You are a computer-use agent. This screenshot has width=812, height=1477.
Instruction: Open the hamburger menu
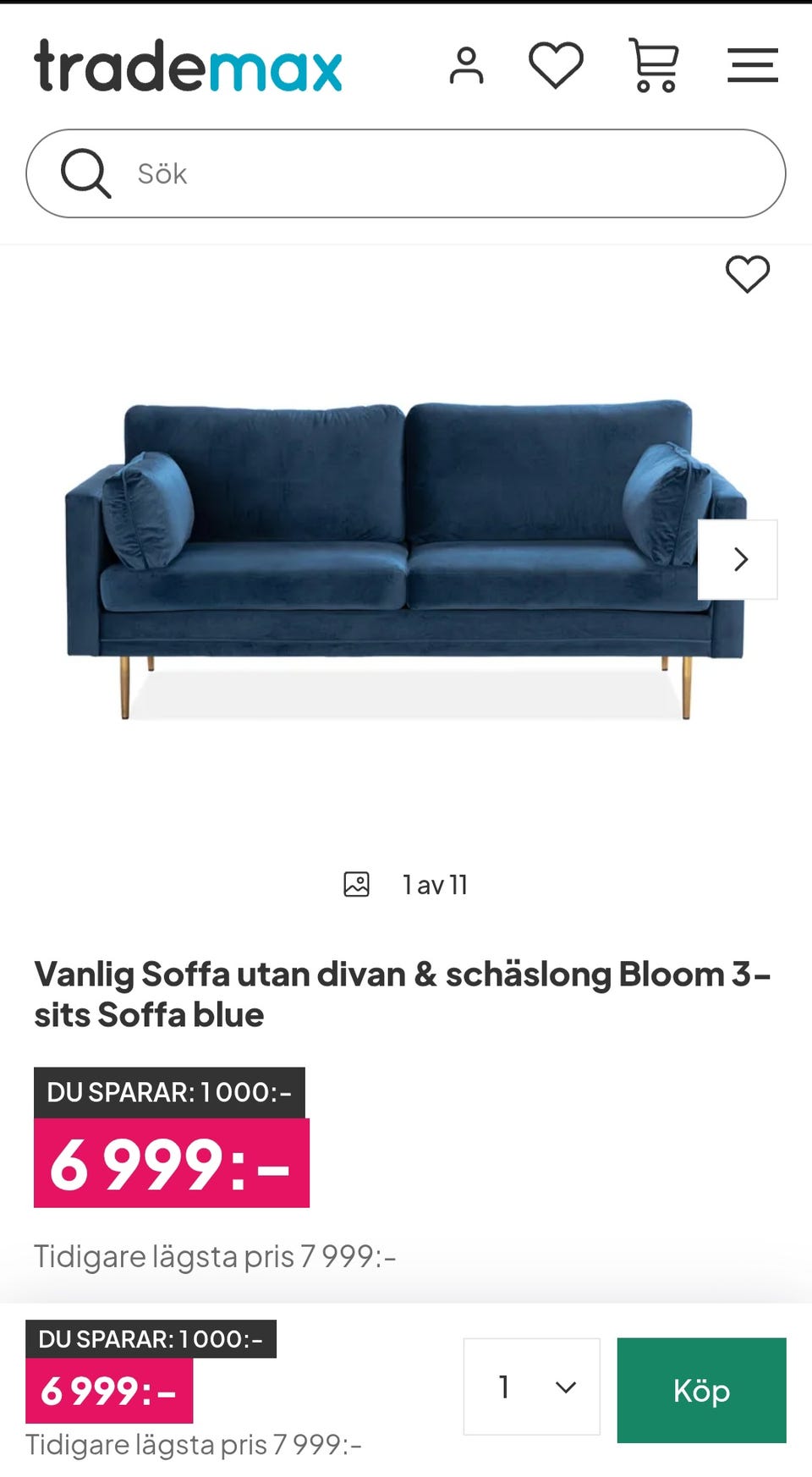coord(753,65)
